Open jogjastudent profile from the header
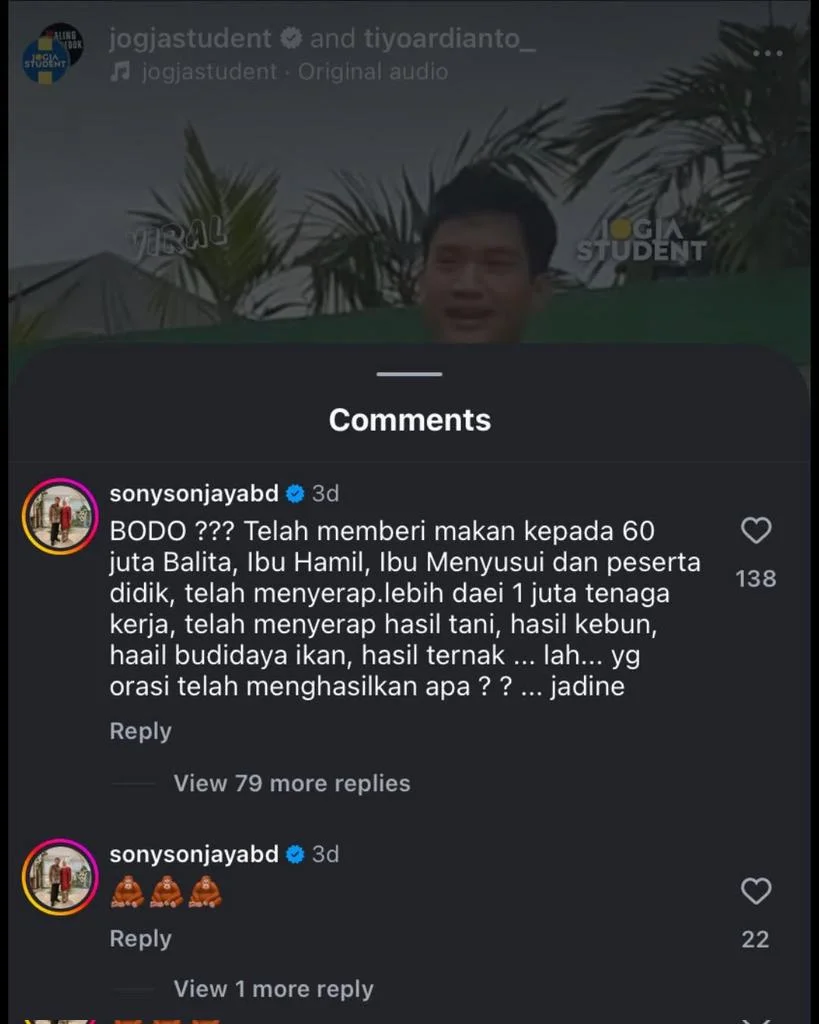This screenshot has height=1024, width=819. coord(189,39)
